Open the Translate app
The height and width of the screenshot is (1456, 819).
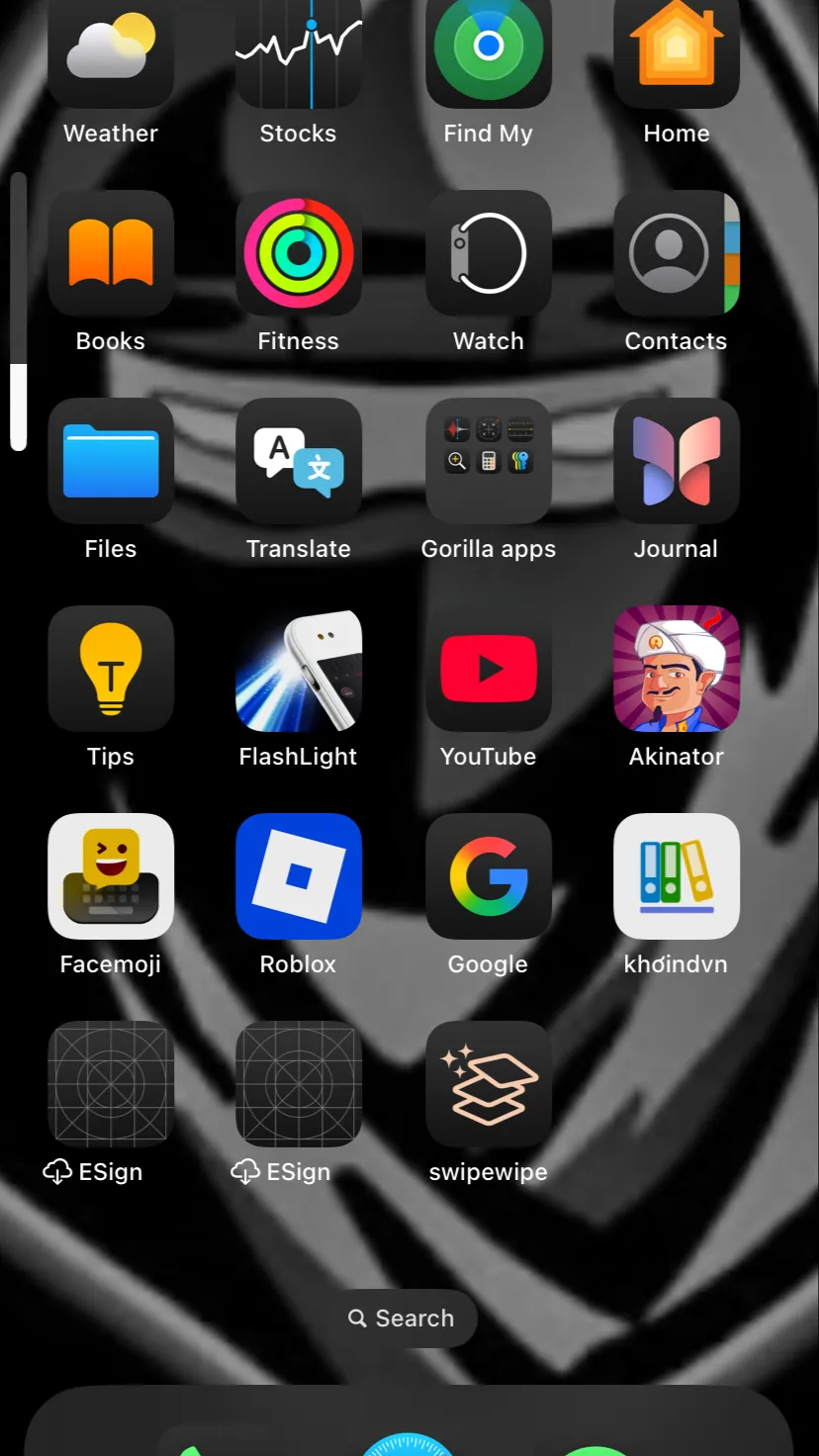pyautogui.click(x=299, y=461)
